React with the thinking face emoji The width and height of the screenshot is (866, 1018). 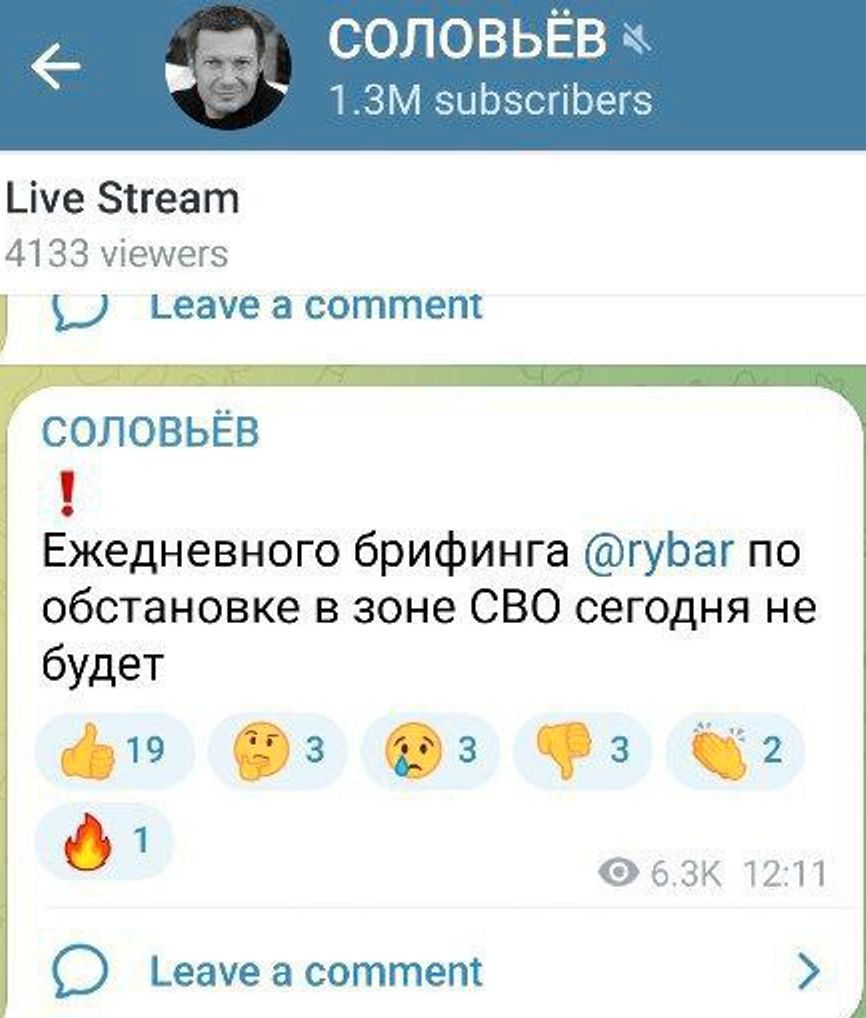click(x=278, y=752)
